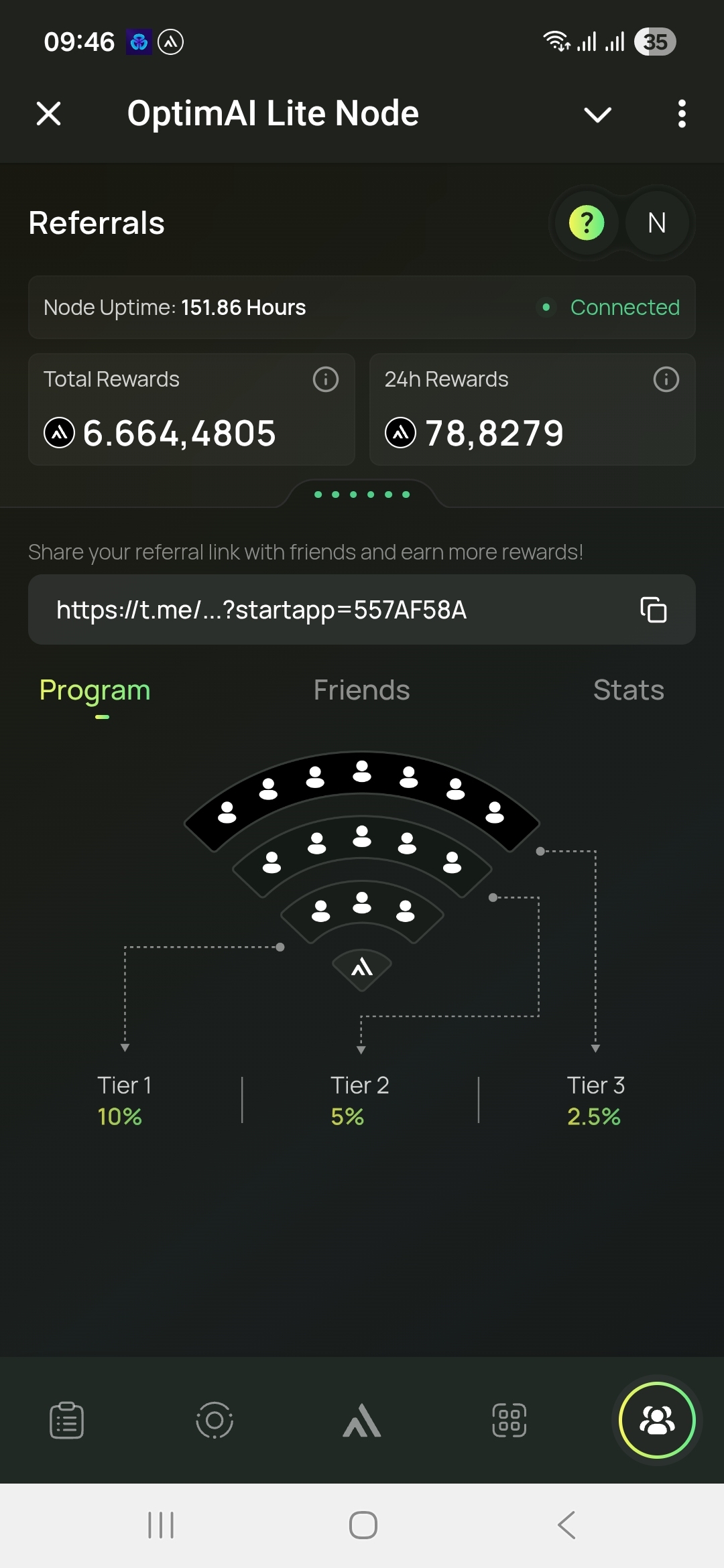This screenshot has width=724, height=1568.
Task: Show info about 24h Rewards
Action: point(666,379)
